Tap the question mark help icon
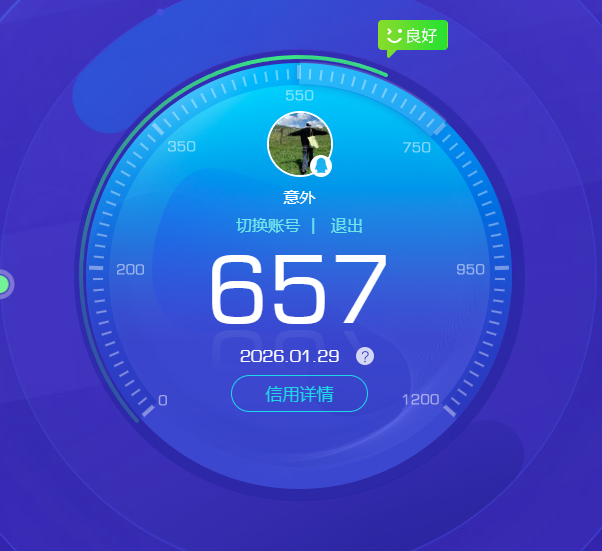This screenshot has width=602, height=551. point(365,356)
